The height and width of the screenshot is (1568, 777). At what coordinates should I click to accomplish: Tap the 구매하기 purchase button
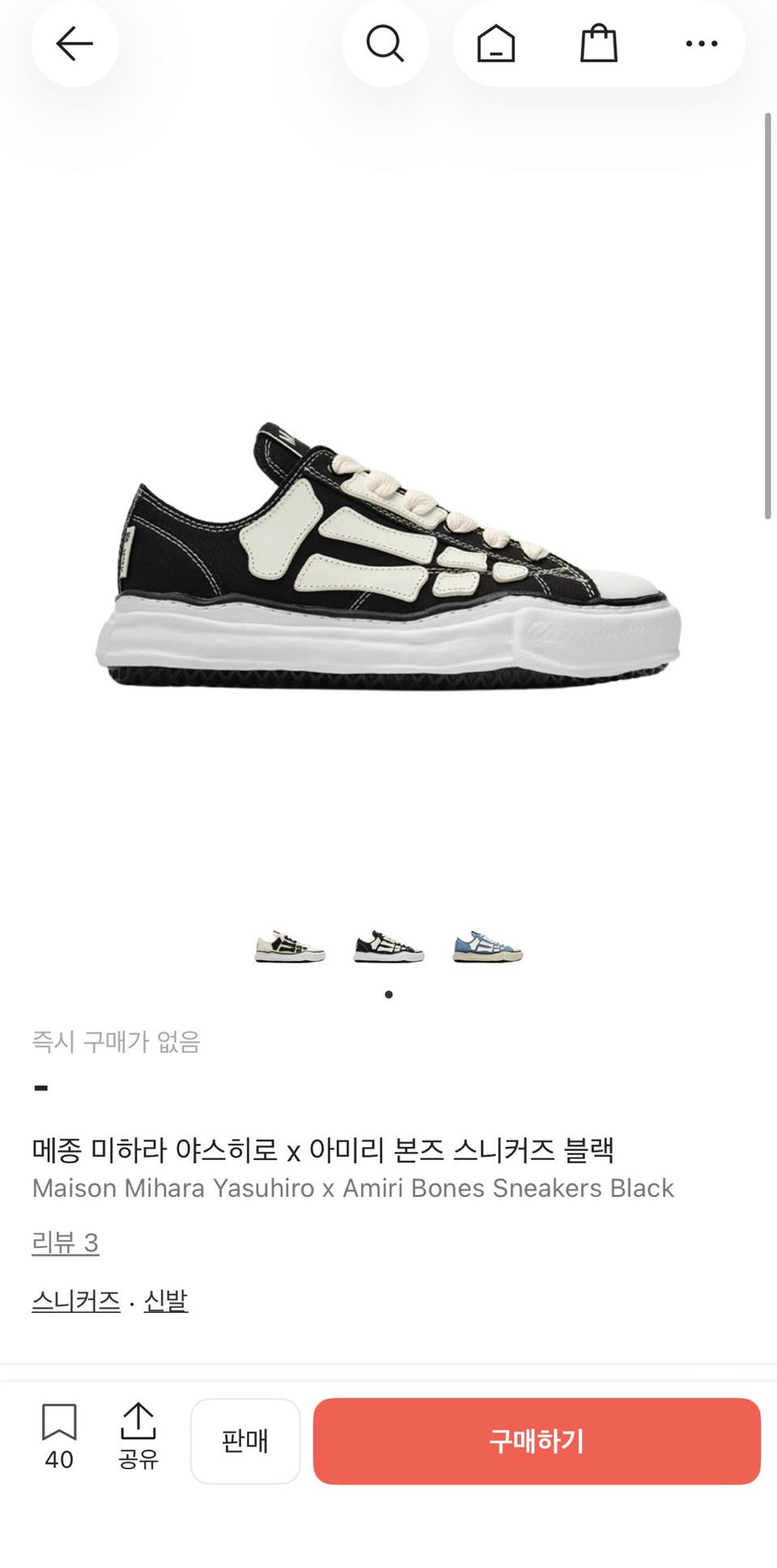coord(537,1441)
